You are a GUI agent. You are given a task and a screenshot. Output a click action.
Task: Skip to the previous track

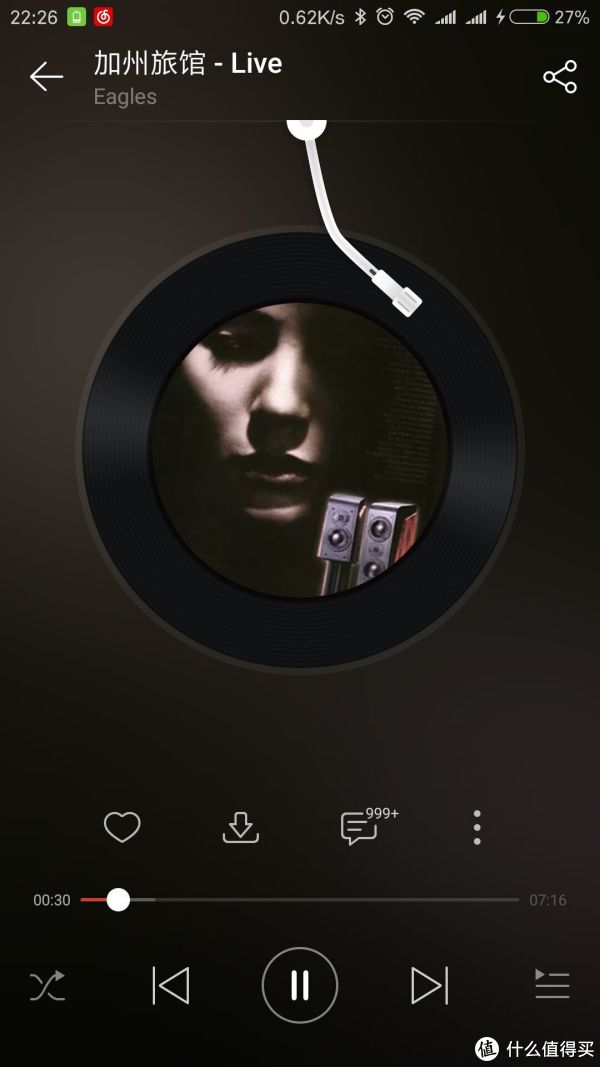(171, 986)
